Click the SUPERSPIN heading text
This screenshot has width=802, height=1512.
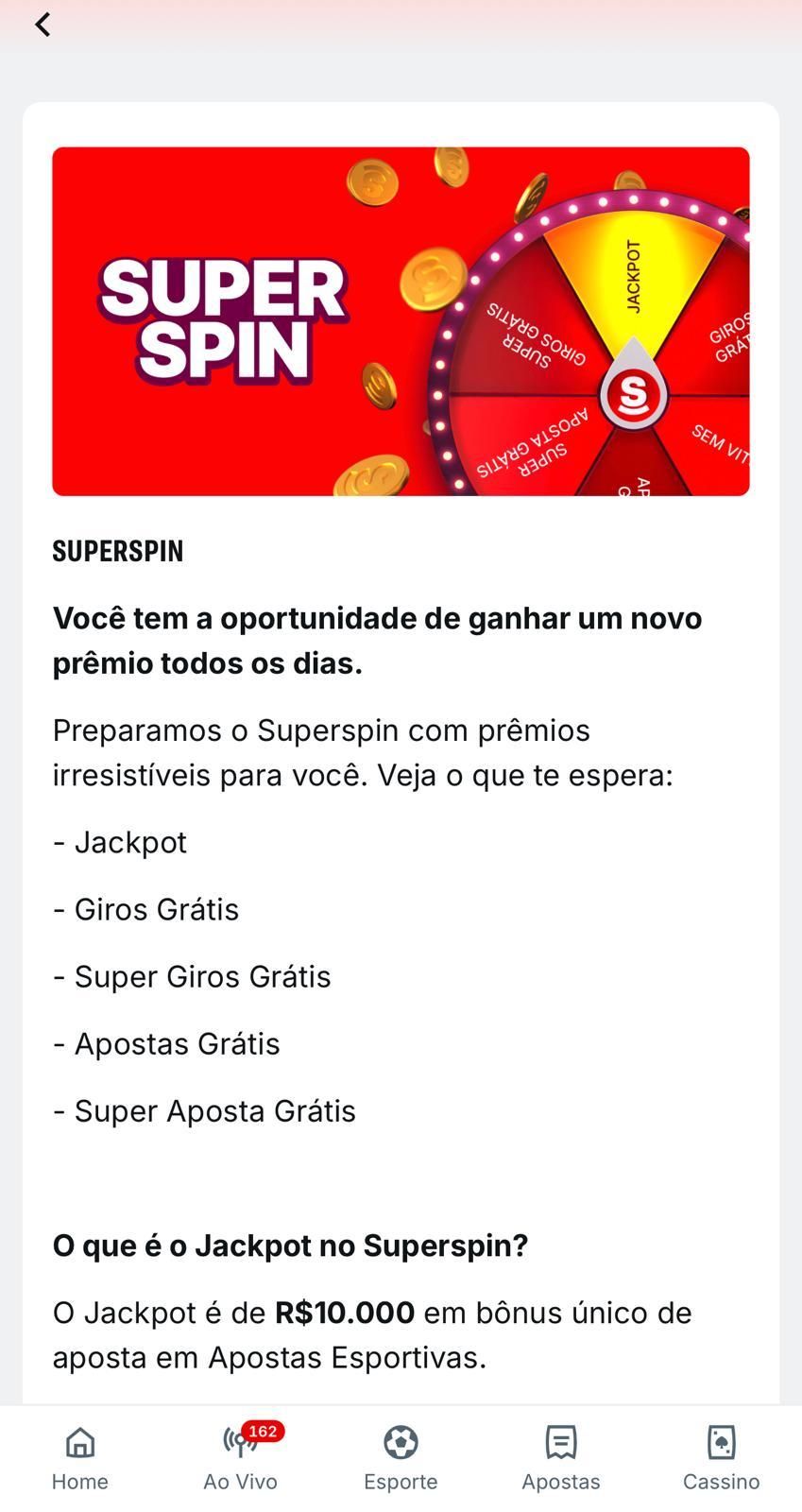(117, 550)
